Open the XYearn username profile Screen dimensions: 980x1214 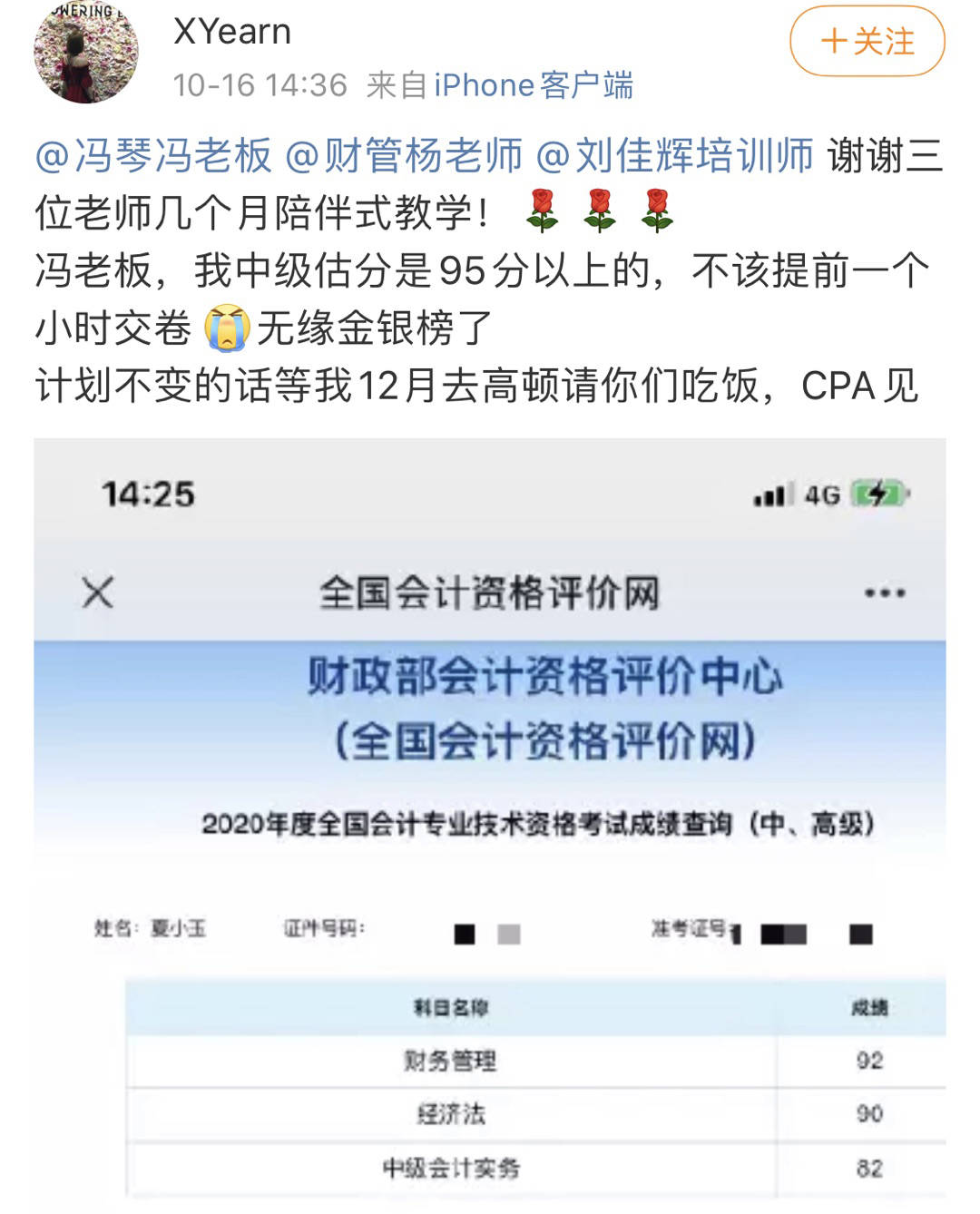(232, 32)
